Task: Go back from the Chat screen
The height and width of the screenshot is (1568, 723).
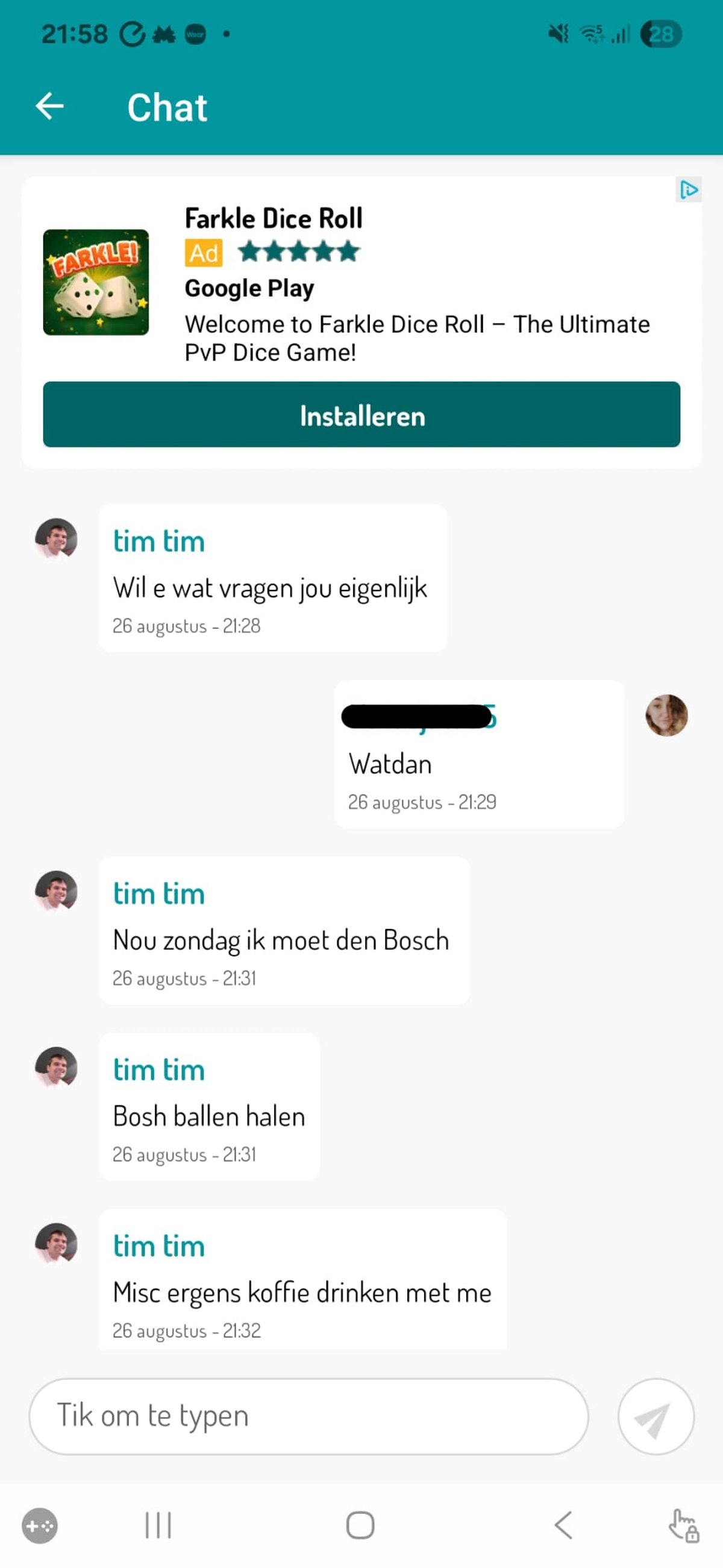Action: click(50, 107)
